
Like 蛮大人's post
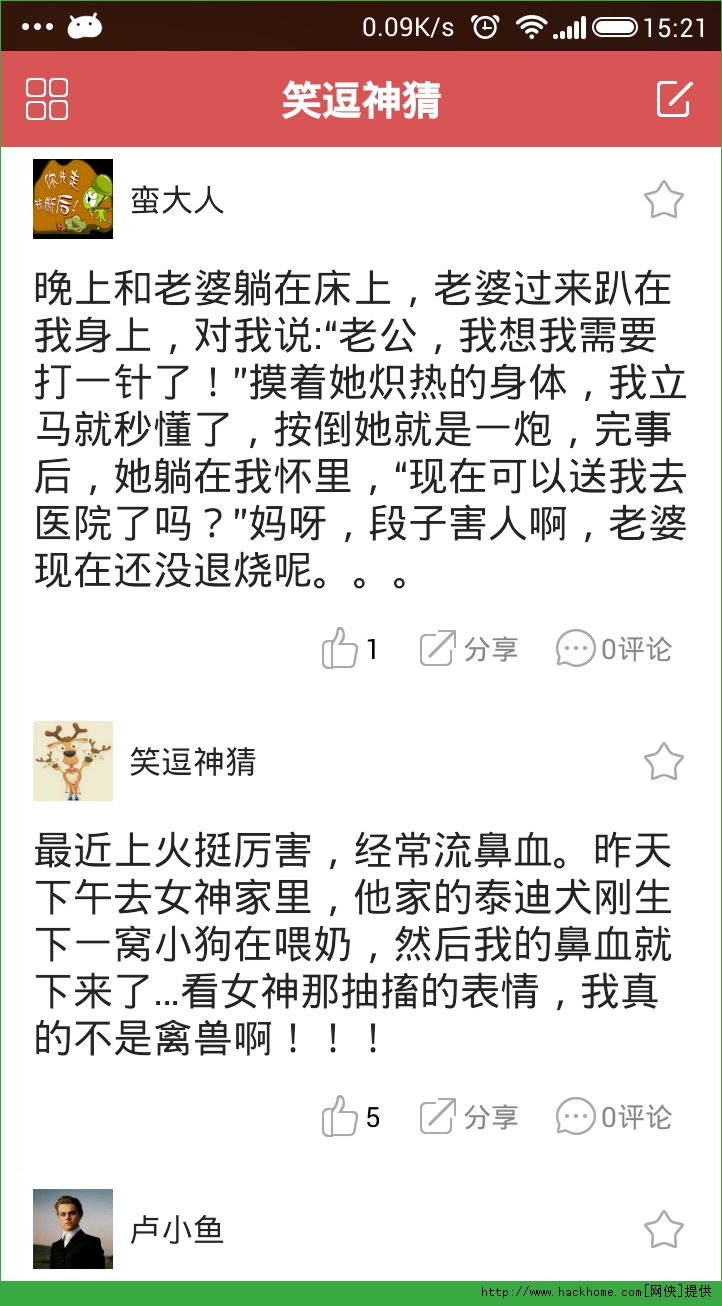pyautogui.click(x=341, y=649)
